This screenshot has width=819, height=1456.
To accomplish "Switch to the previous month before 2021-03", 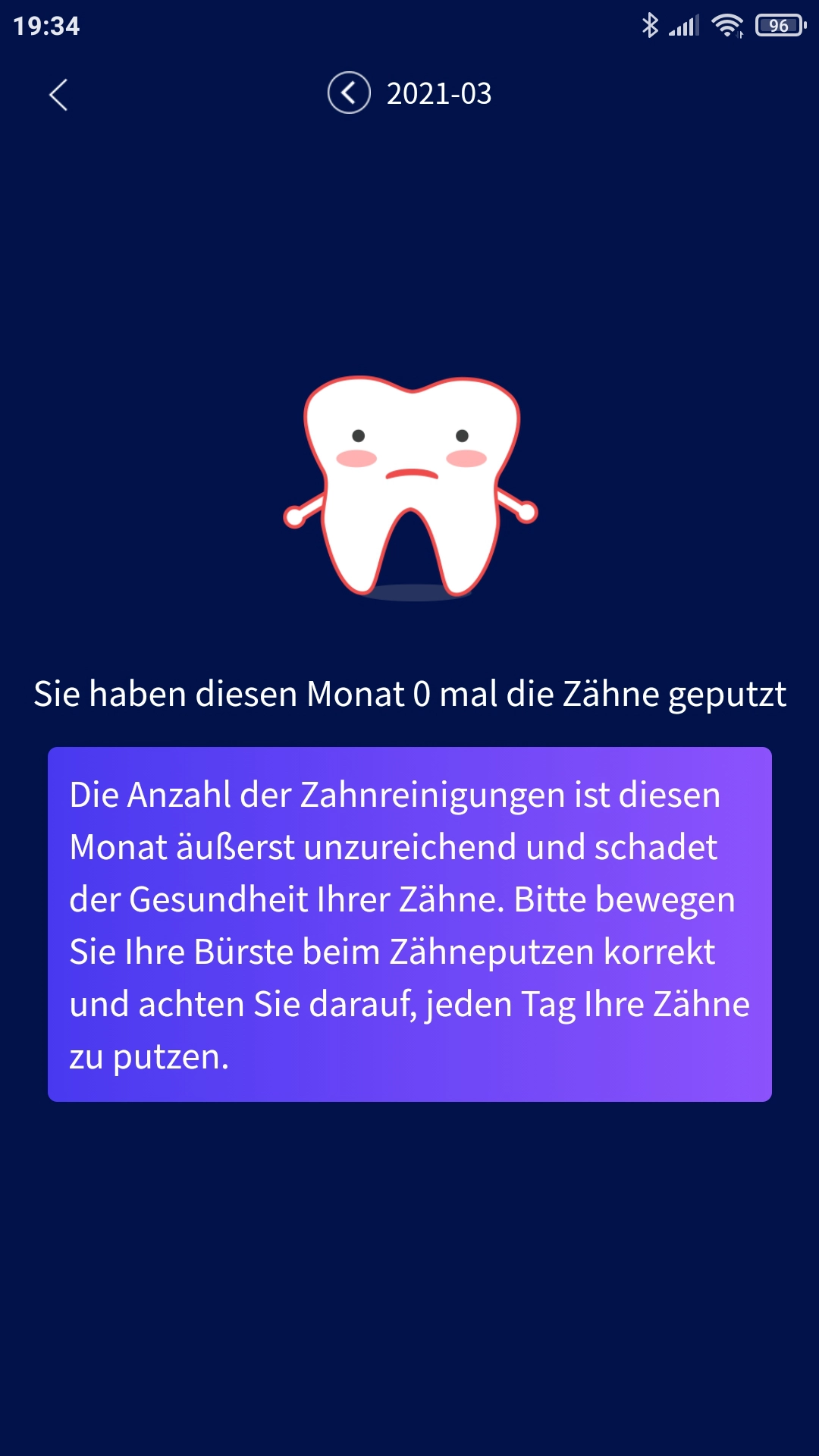I will (x=349, y=93).
